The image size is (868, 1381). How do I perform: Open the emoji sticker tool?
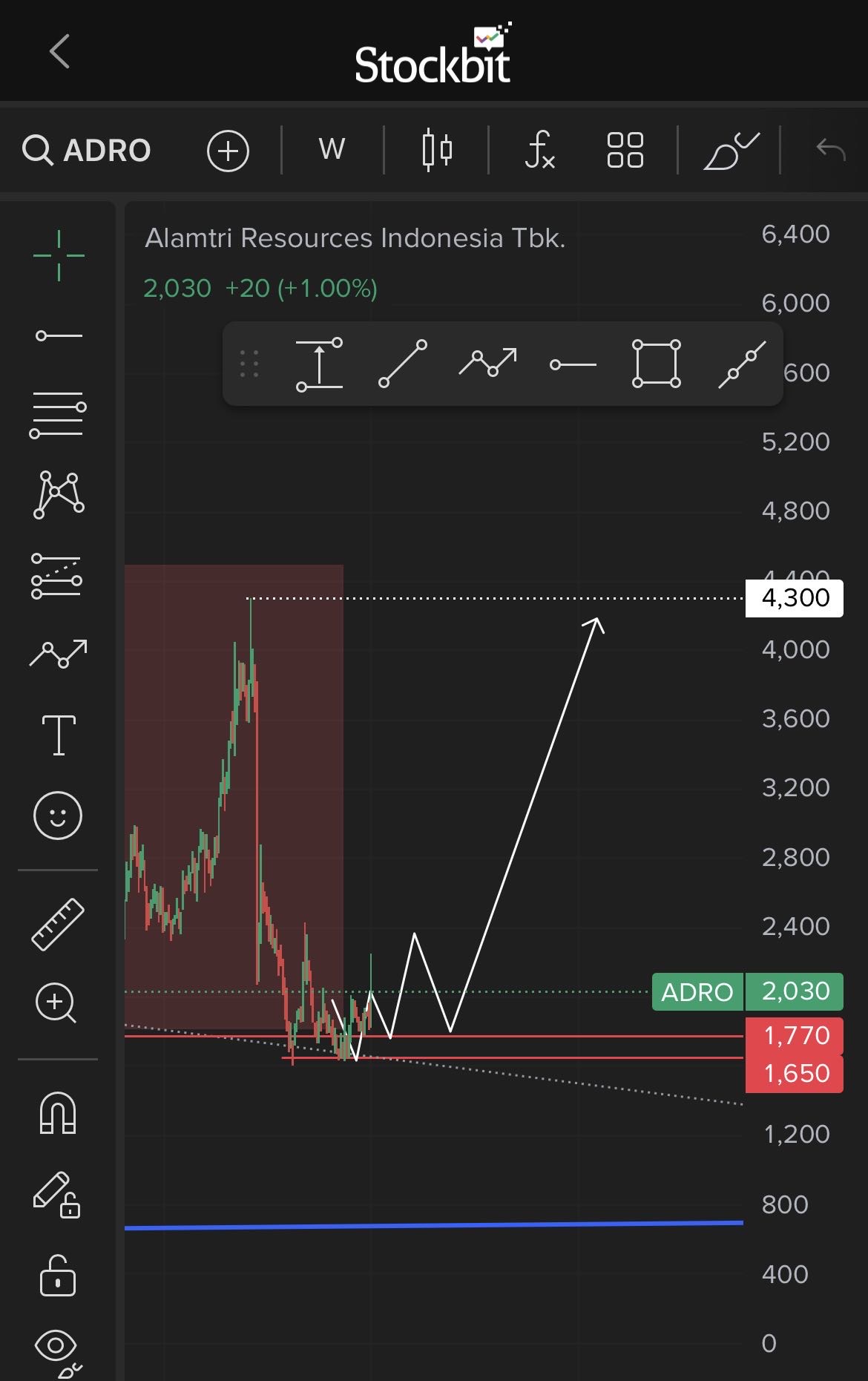point(58,816)
